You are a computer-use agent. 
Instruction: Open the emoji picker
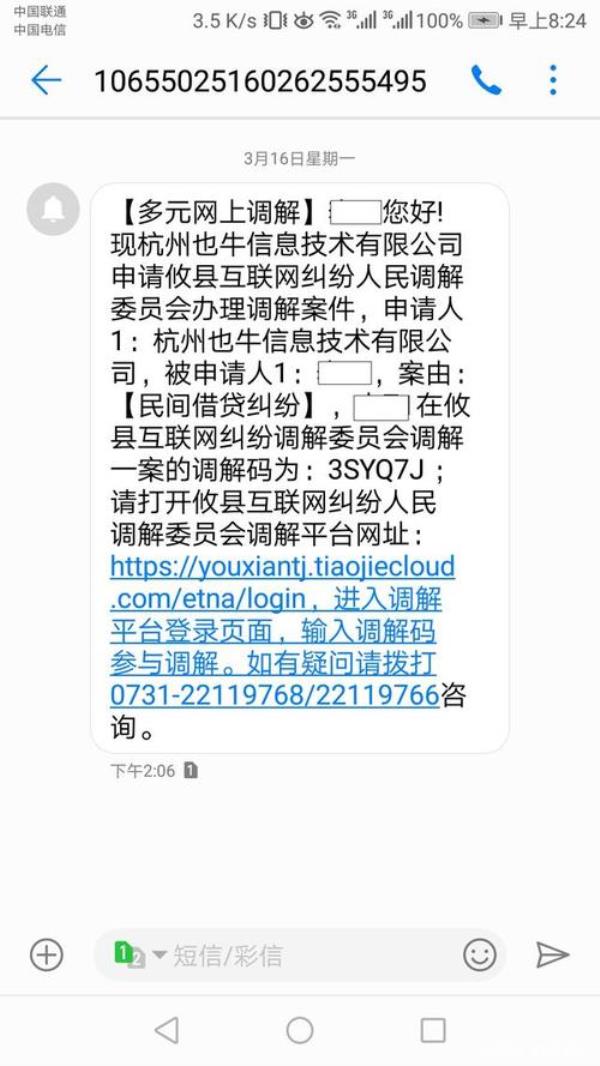[480, 955]
